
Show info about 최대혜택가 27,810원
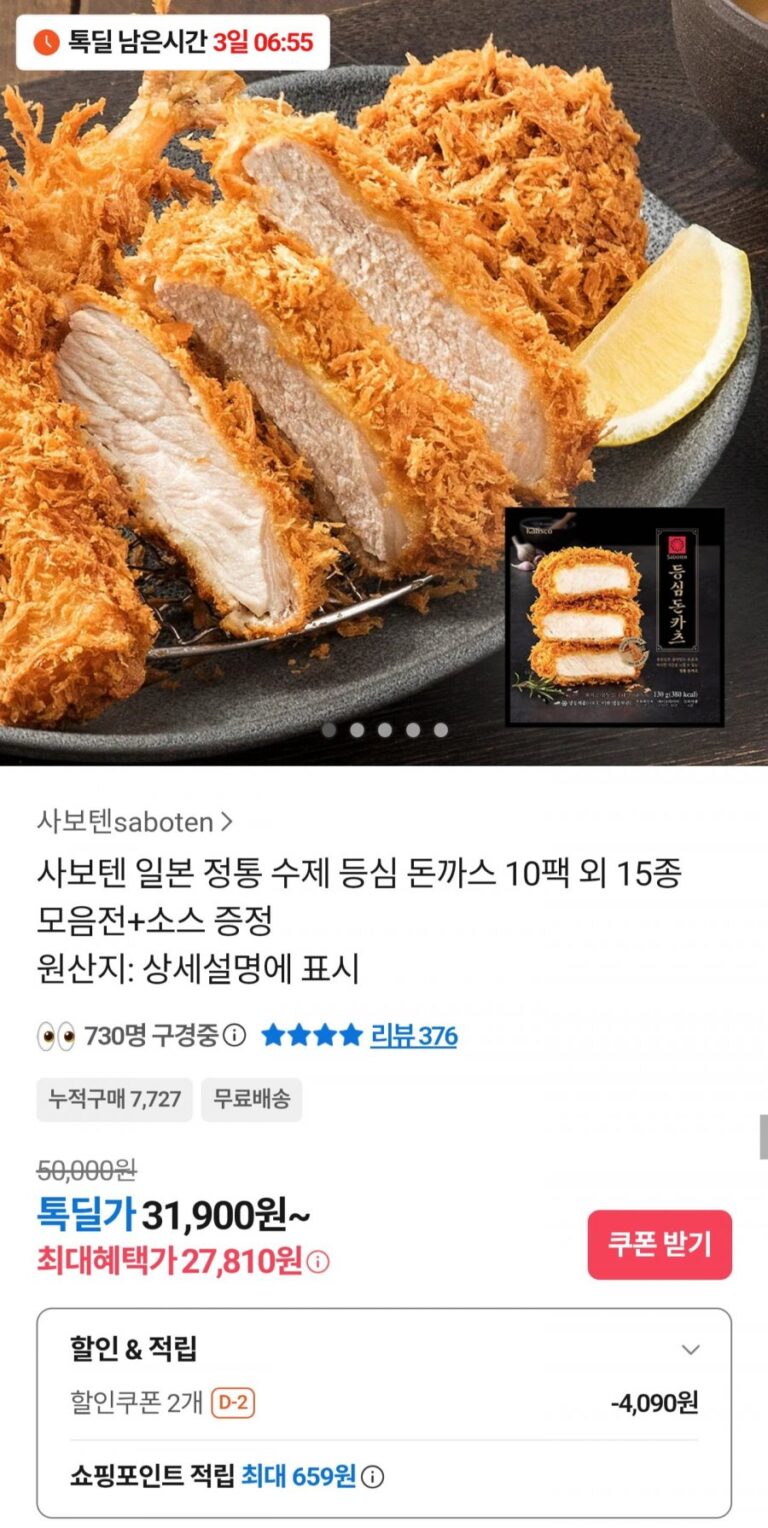[318, 1262]
